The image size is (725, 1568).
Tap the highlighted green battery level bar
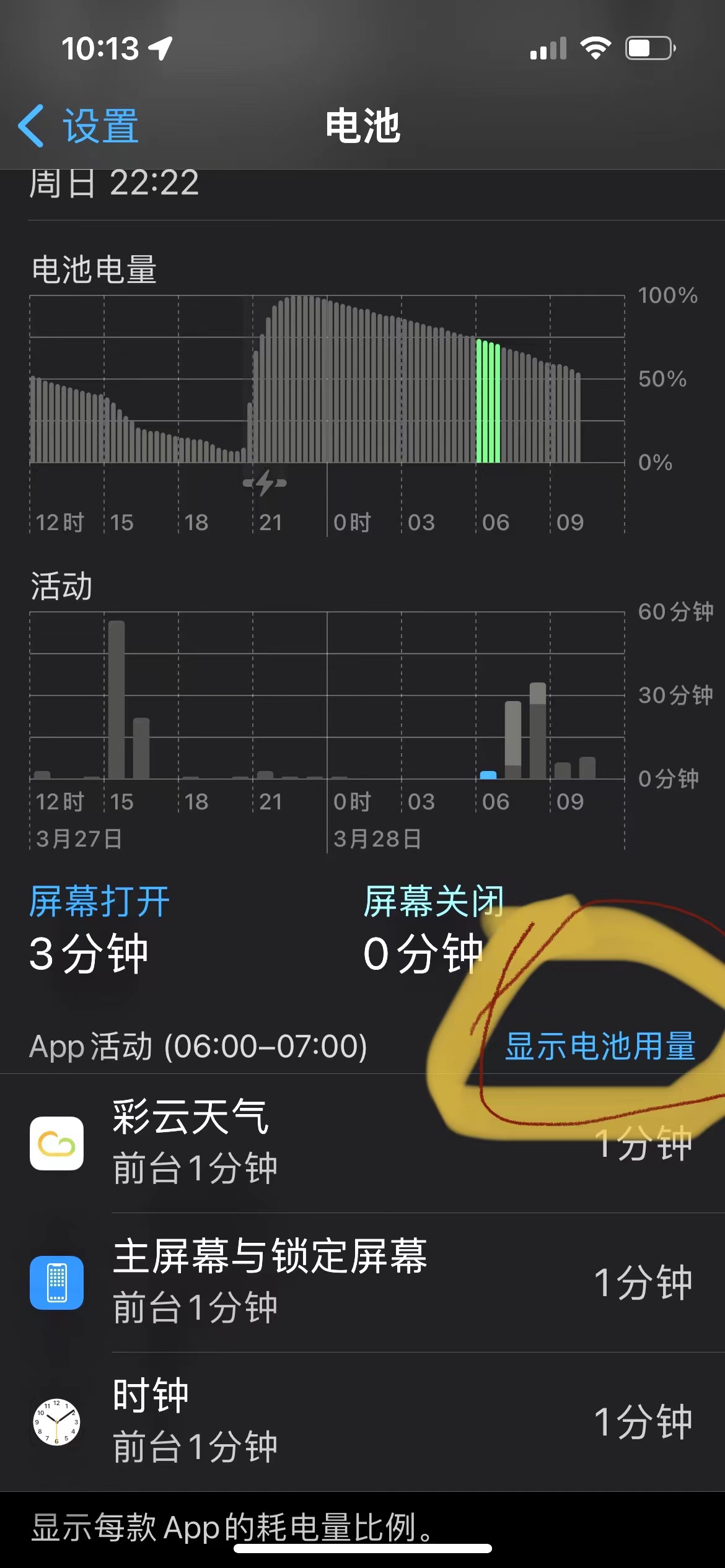pos(488,403)
